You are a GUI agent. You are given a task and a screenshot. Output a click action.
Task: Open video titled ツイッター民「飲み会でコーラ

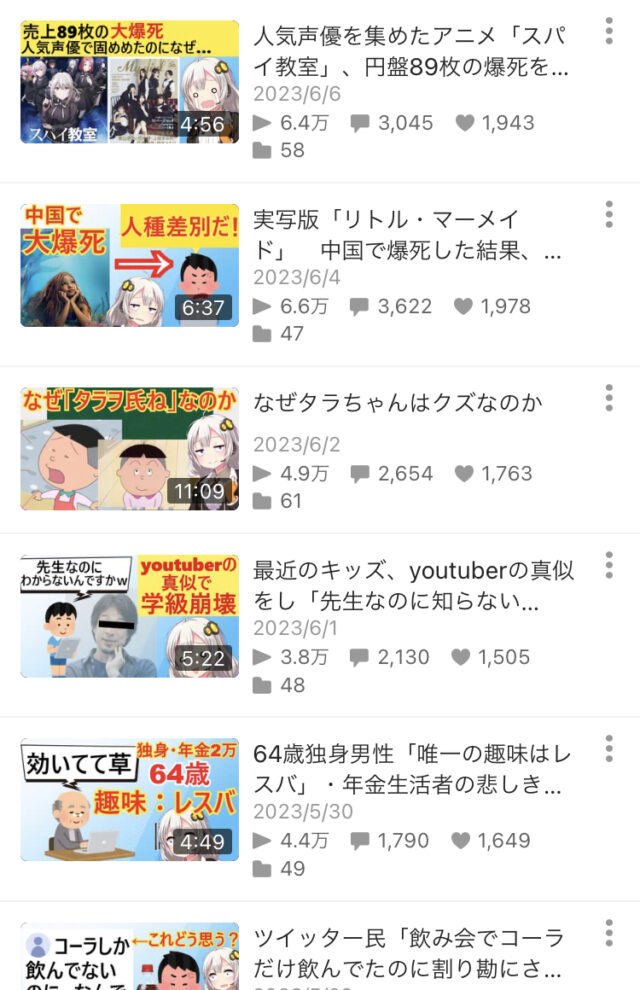[408, 953]
